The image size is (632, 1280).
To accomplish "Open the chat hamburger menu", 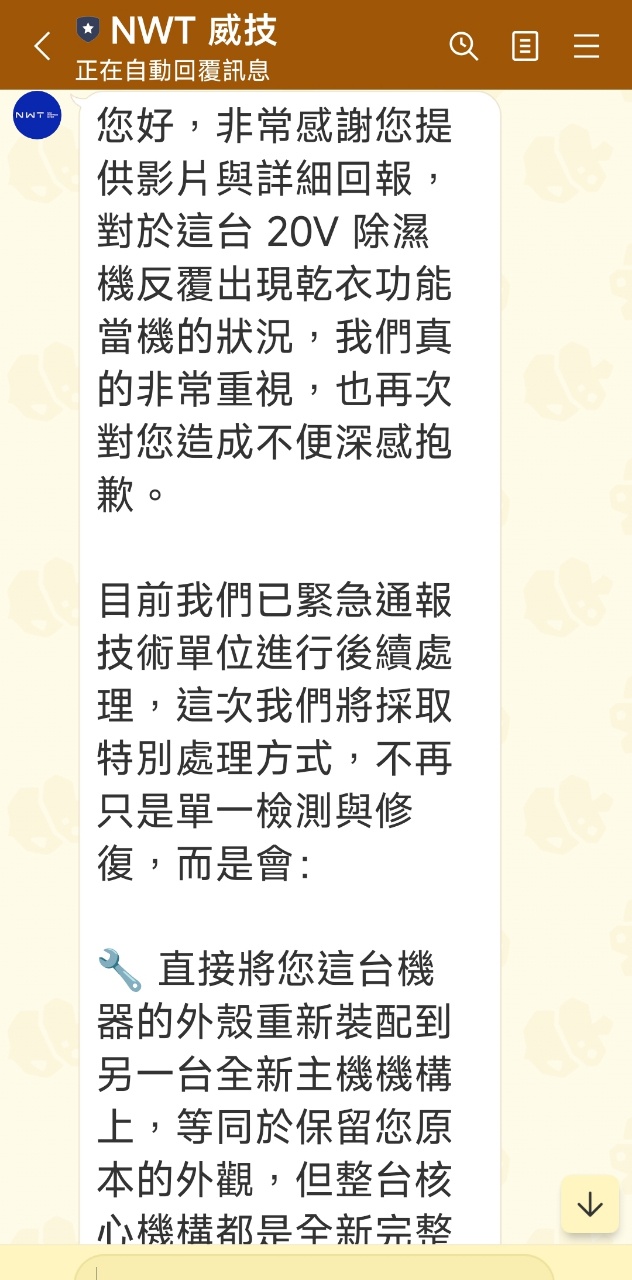I will click(x=587, y=46).
